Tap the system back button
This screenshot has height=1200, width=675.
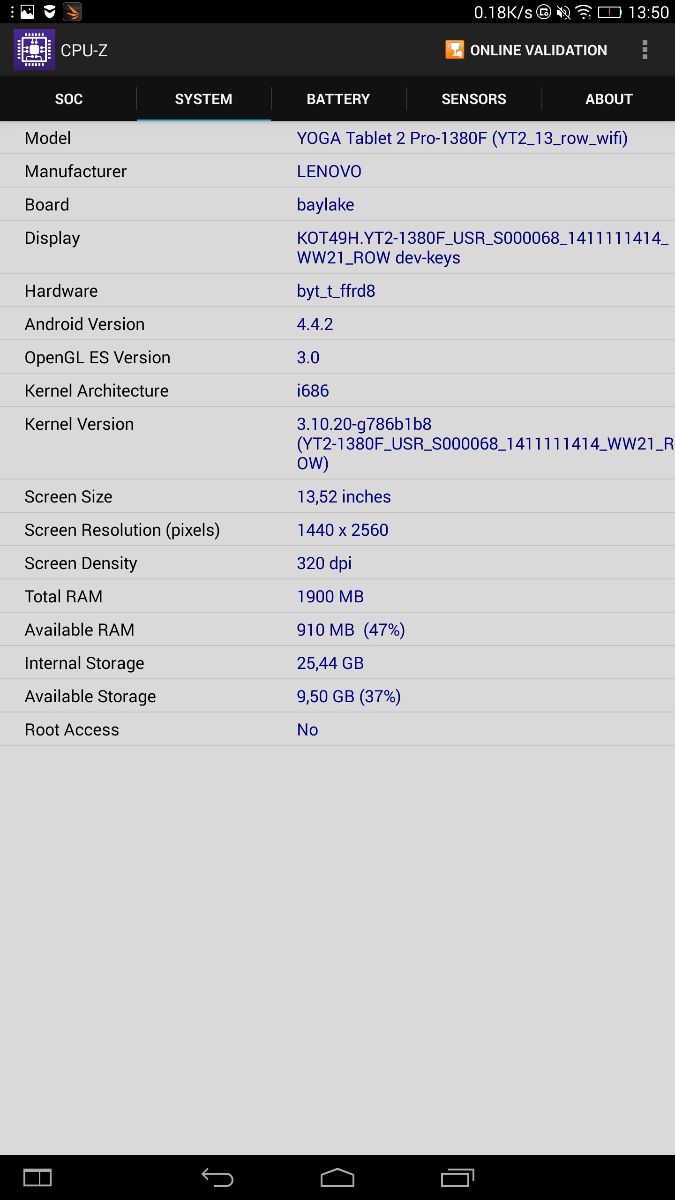click(217, 1177)
